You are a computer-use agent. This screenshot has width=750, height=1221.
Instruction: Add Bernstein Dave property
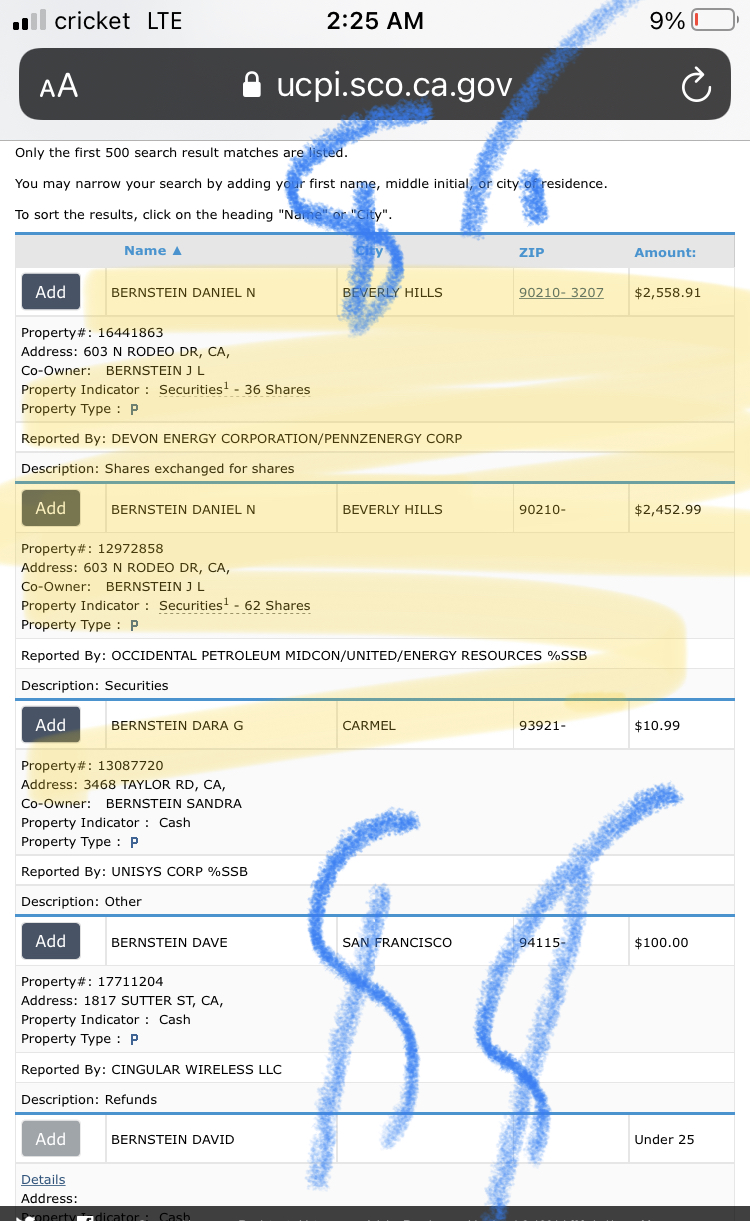51,941
